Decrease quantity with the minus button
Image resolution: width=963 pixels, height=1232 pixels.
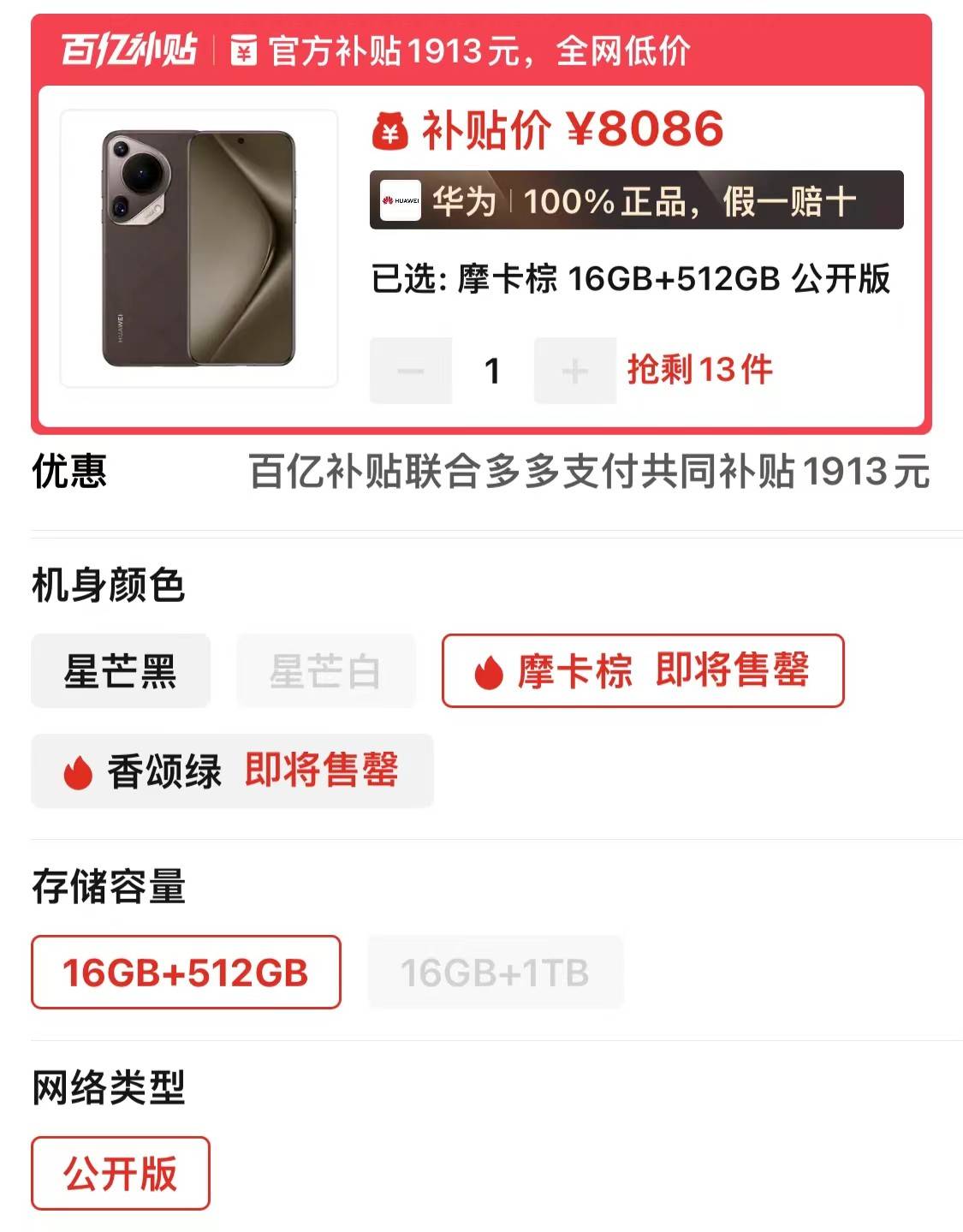coord(411,371)
